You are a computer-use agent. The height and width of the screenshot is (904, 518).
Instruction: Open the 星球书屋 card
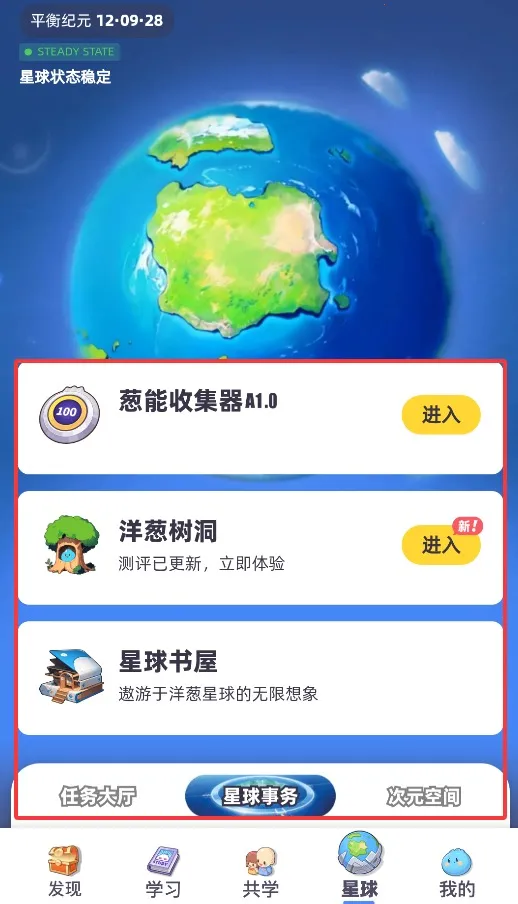point(260,677)
